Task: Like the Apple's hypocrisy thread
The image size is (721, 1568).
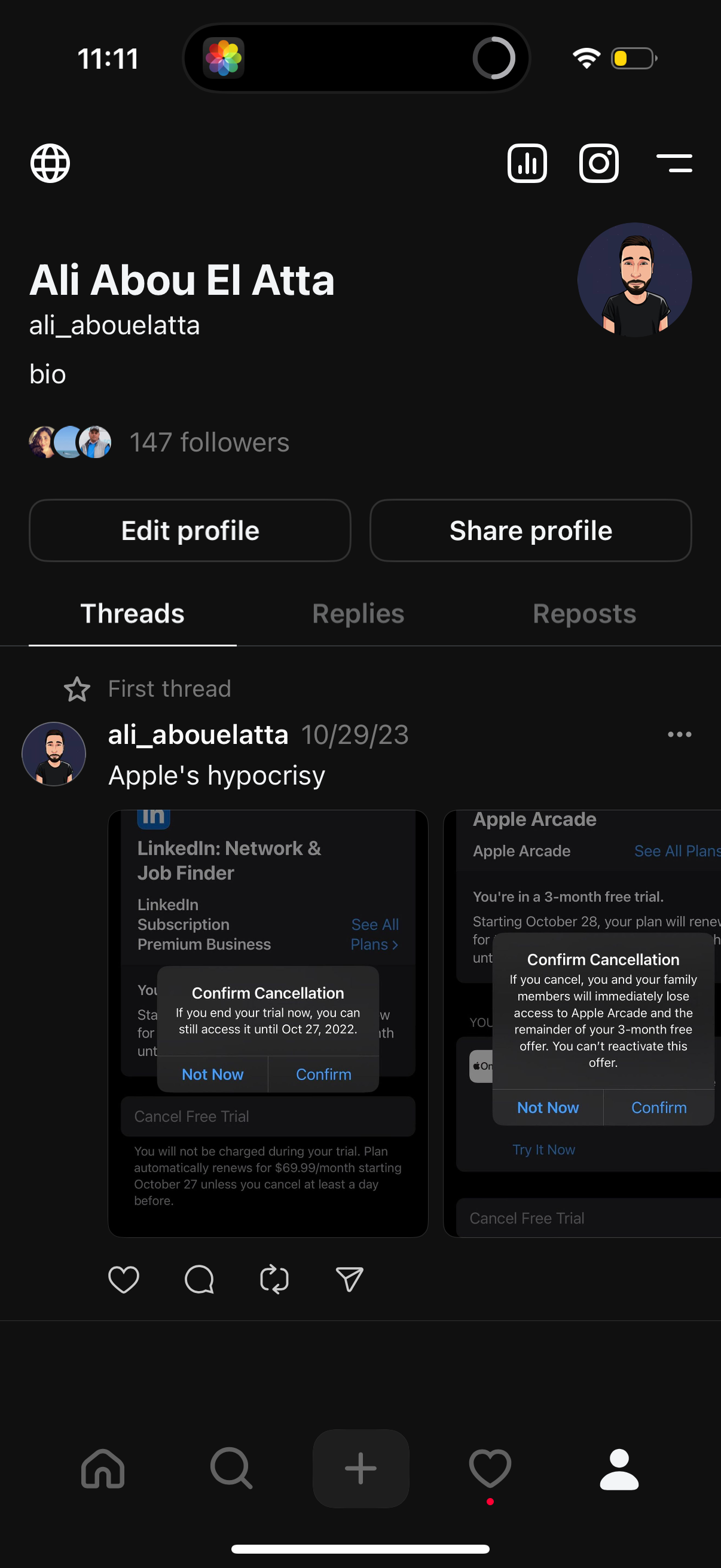Action: [x=124, y=1279]
